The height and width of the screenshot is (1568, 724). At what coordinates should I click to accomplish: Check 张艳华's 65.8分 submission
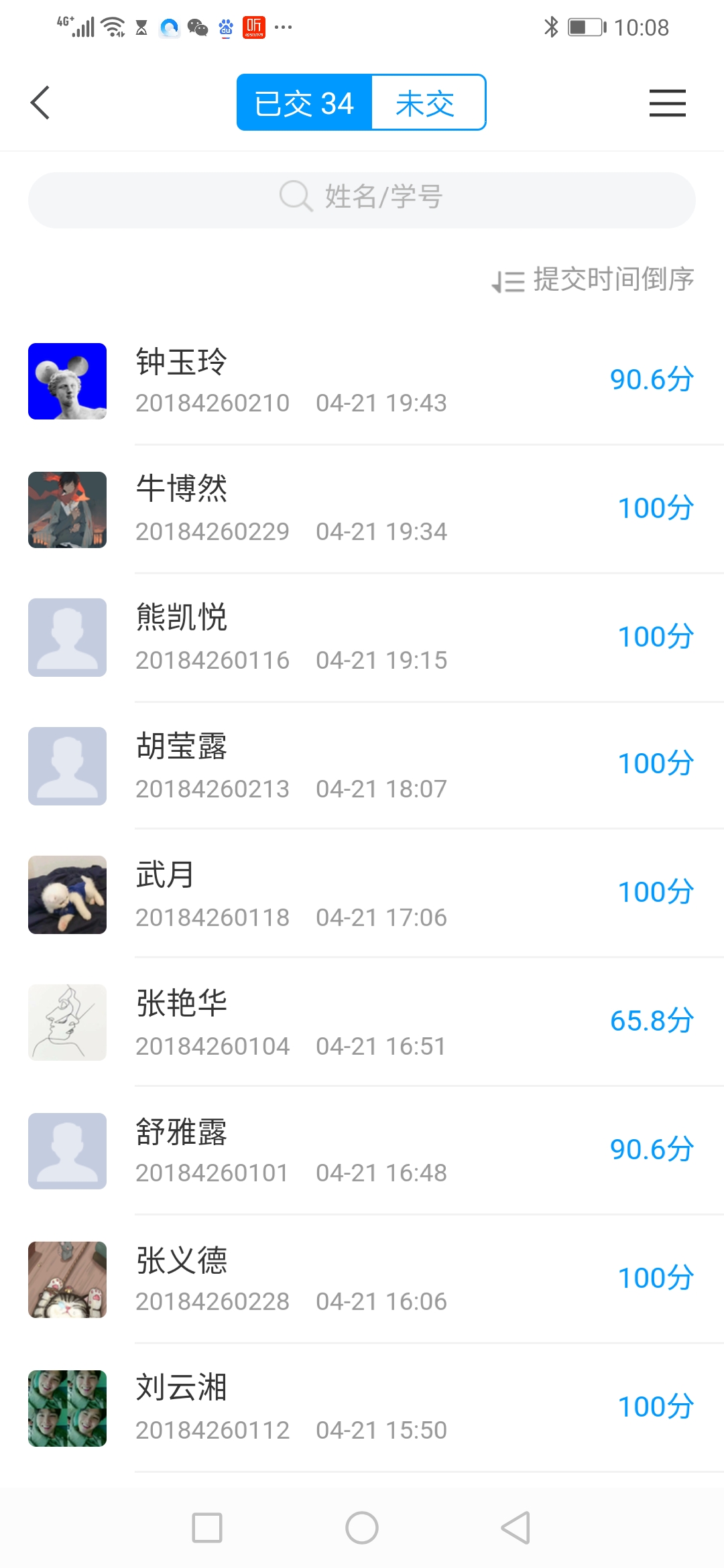click(x=362, y=1023)
